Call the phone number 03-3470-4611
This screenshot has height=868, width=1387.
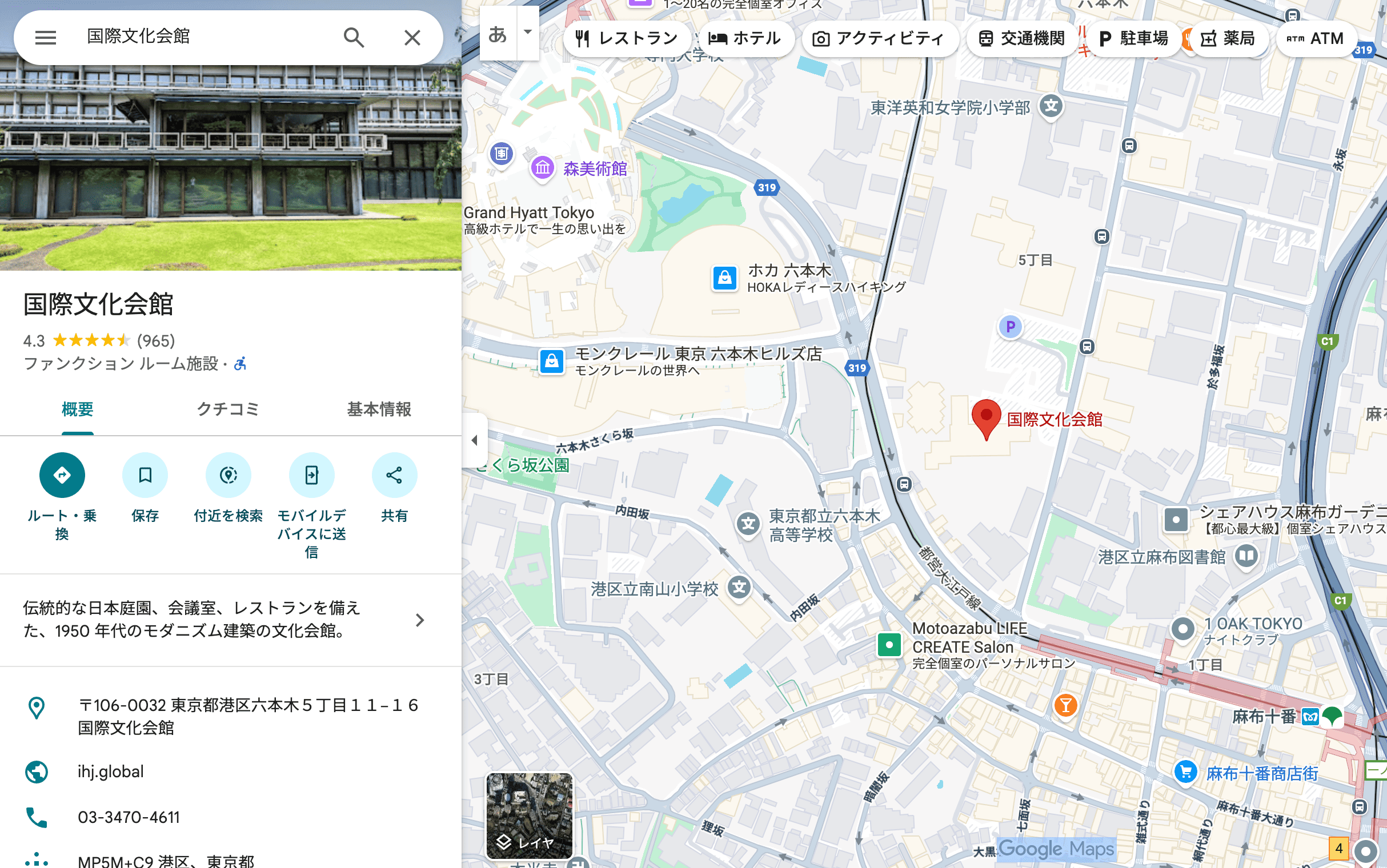point(129,817)
